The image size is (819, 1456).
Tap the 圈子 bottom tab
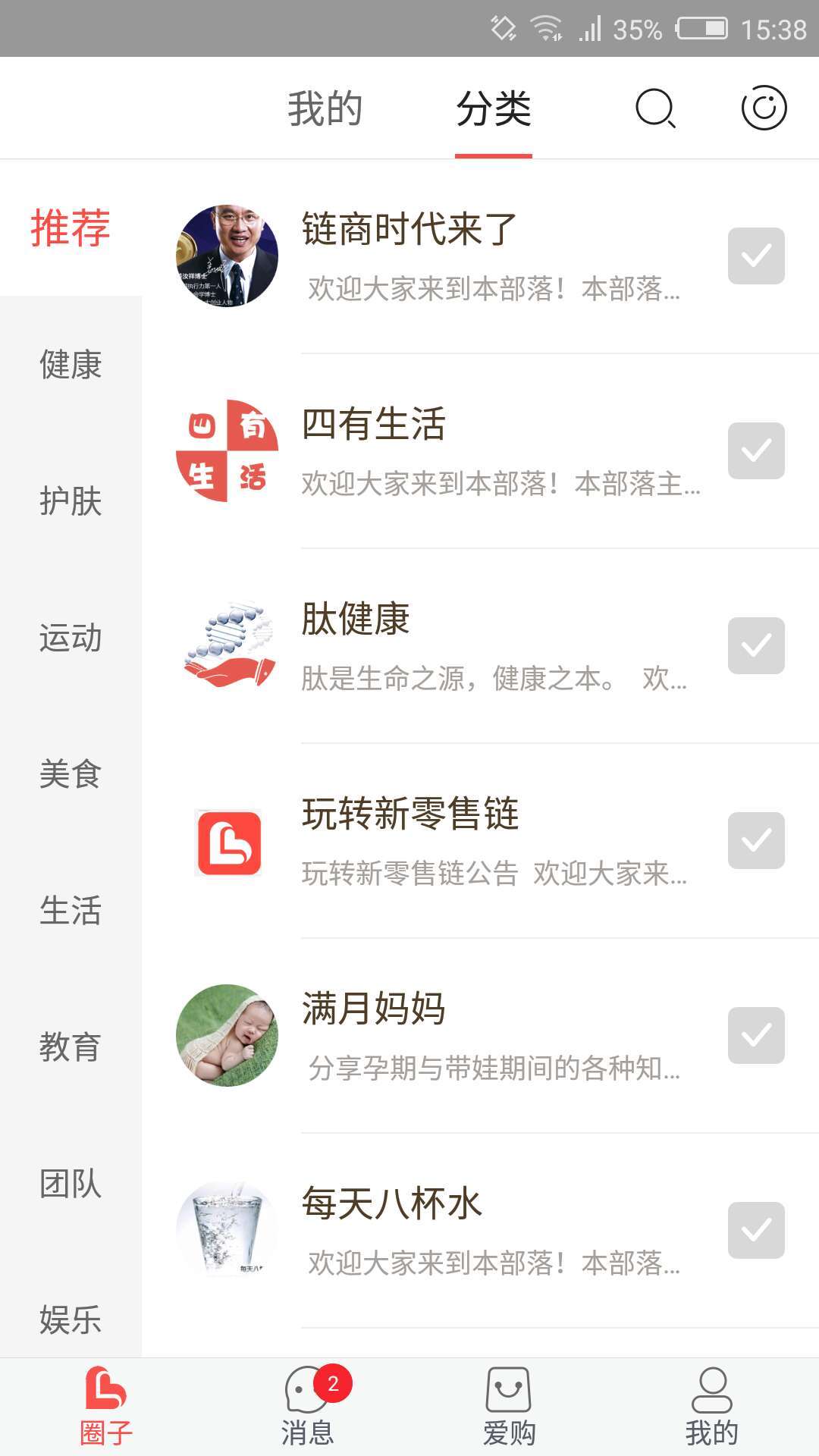point(105,1407)
